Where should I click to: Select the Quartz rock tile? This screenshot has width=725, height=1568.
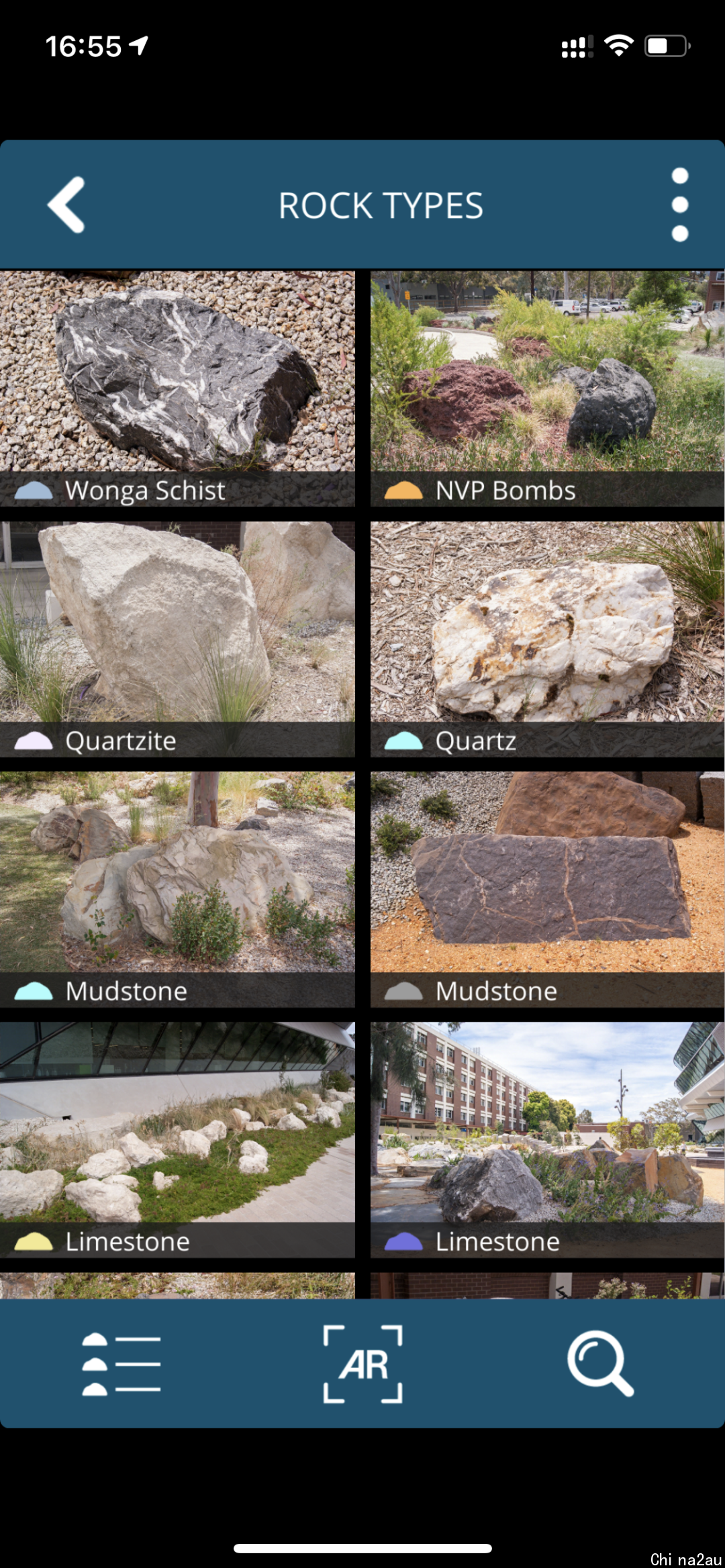547,639
